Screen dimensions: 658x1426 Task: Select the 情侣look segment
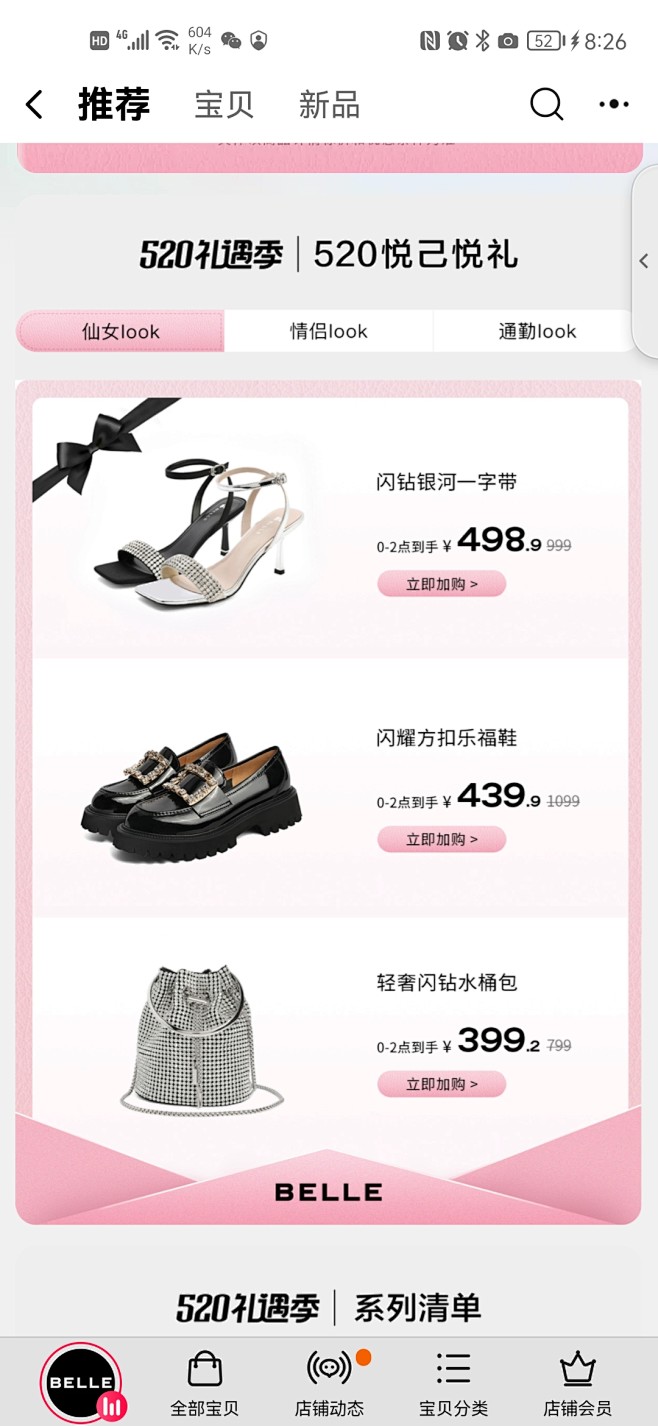pos(329,331)
